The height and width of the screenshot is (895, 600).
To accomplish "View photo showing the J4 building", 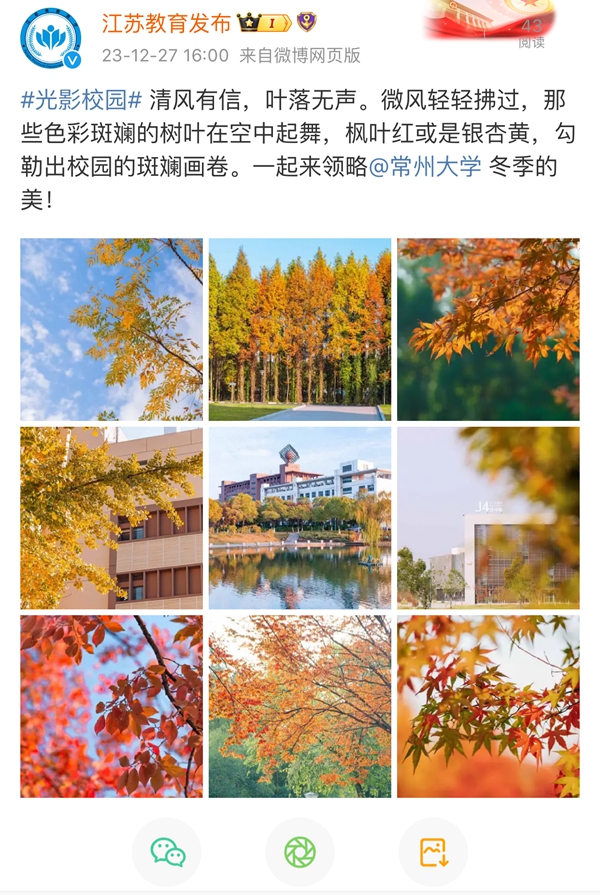I will pyautogui.click(x=488, y=518).
